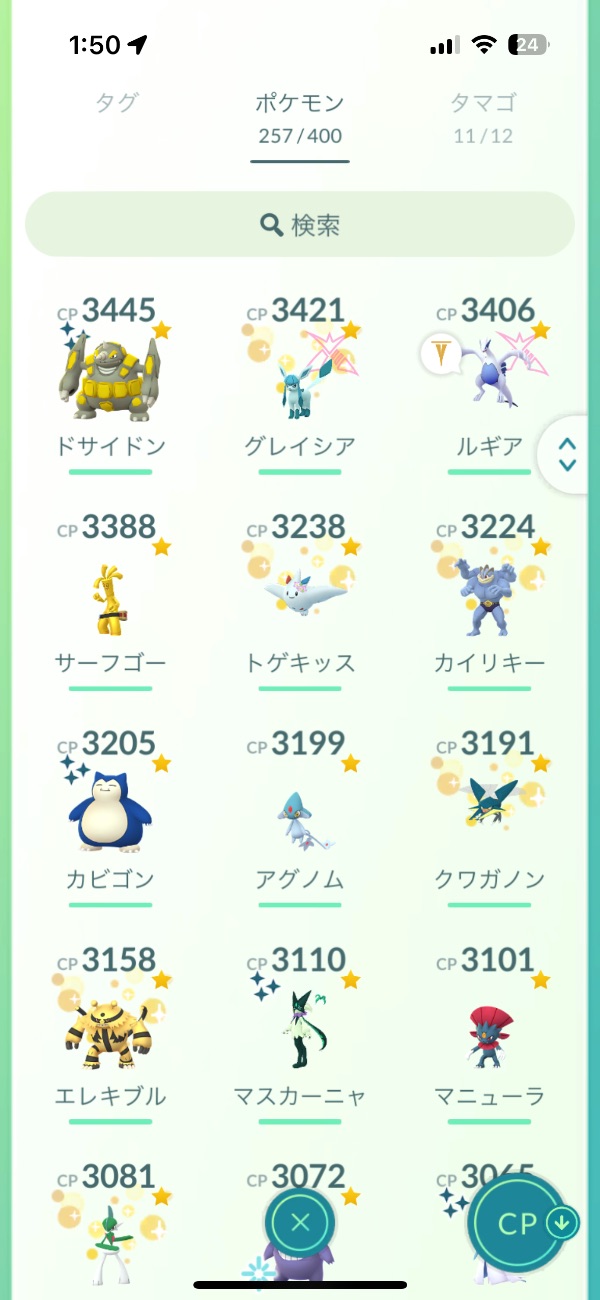The height and width of the screenshot is (1300, 600).
Task: View マニューラ with CP 3101
Action: pyautogui.click(x=490, y=1030)
